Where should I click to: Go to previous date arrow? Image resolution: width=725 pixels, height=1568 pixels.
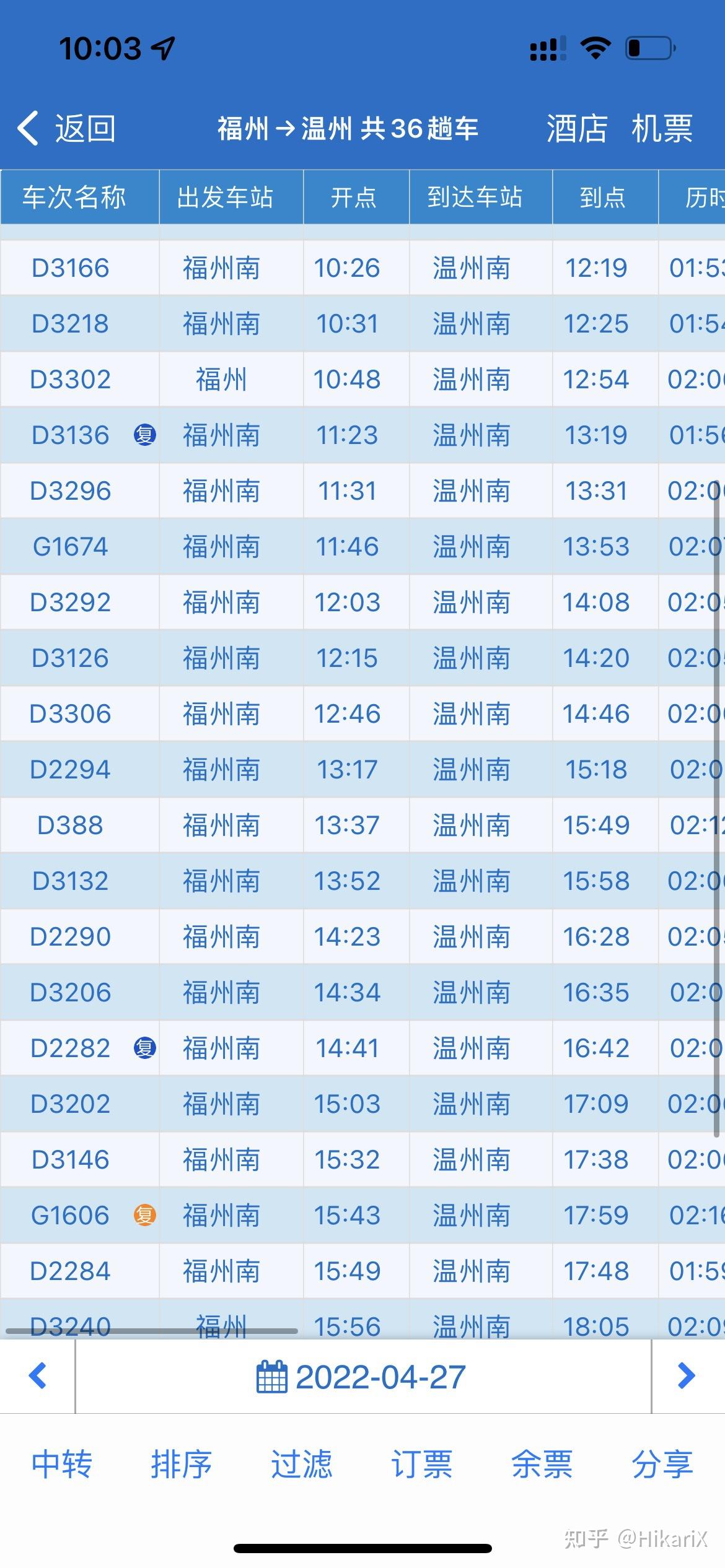click(x=37, y=1376)
